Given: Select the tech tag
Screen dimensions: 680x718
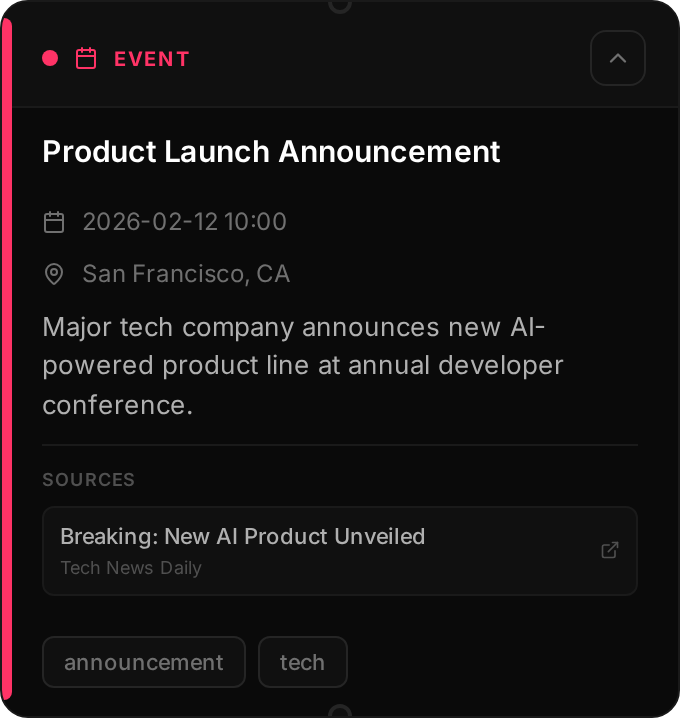Looking at the screenshot, I should (x=302, y=662).
